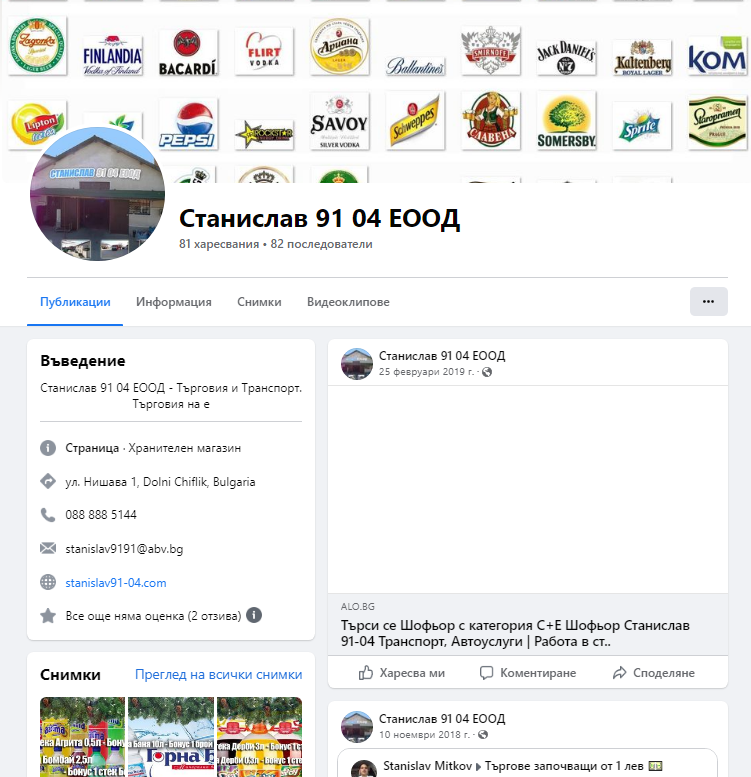751x777 pixels.
Task: Share the driver job post
Action: [653, 673]
